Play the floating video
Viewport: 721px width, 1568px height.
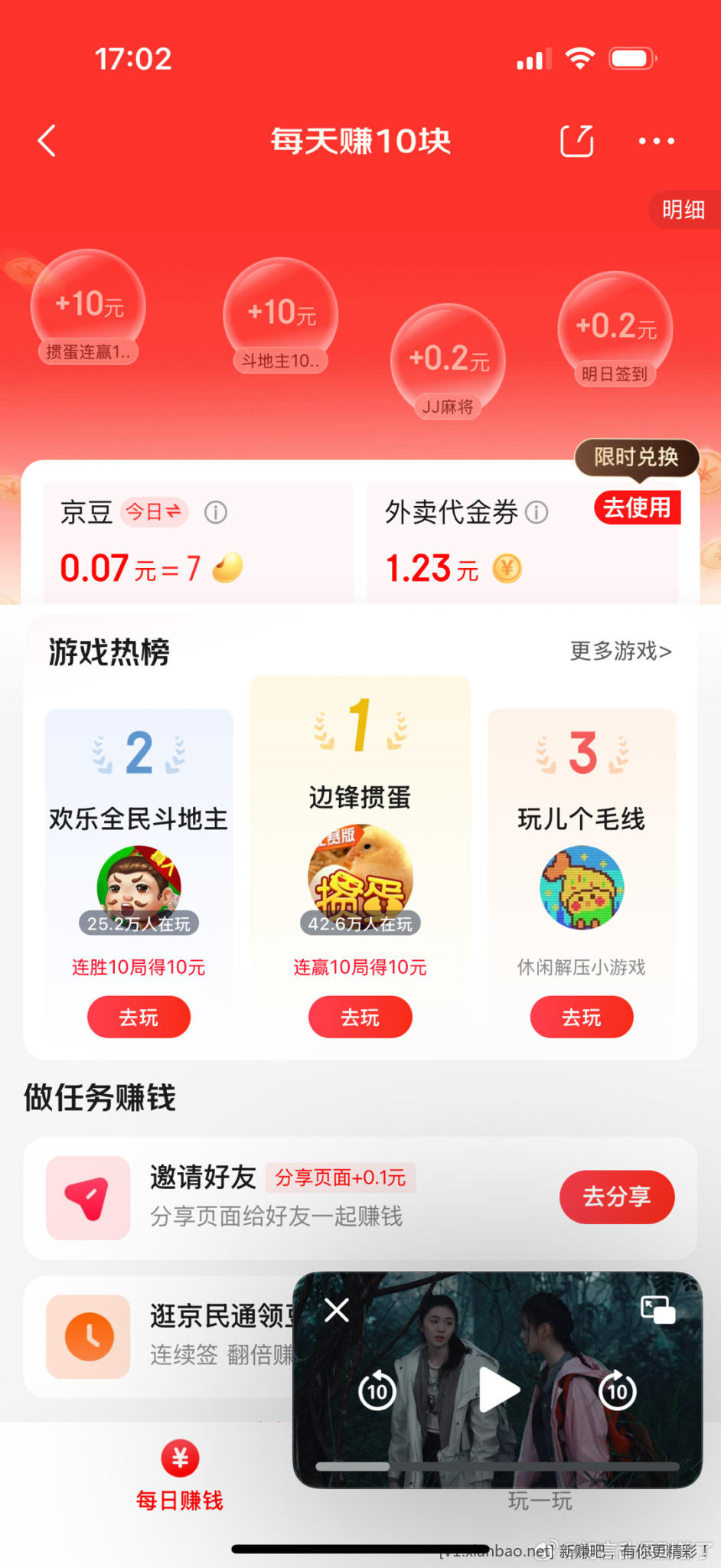tap(498, 1390)
